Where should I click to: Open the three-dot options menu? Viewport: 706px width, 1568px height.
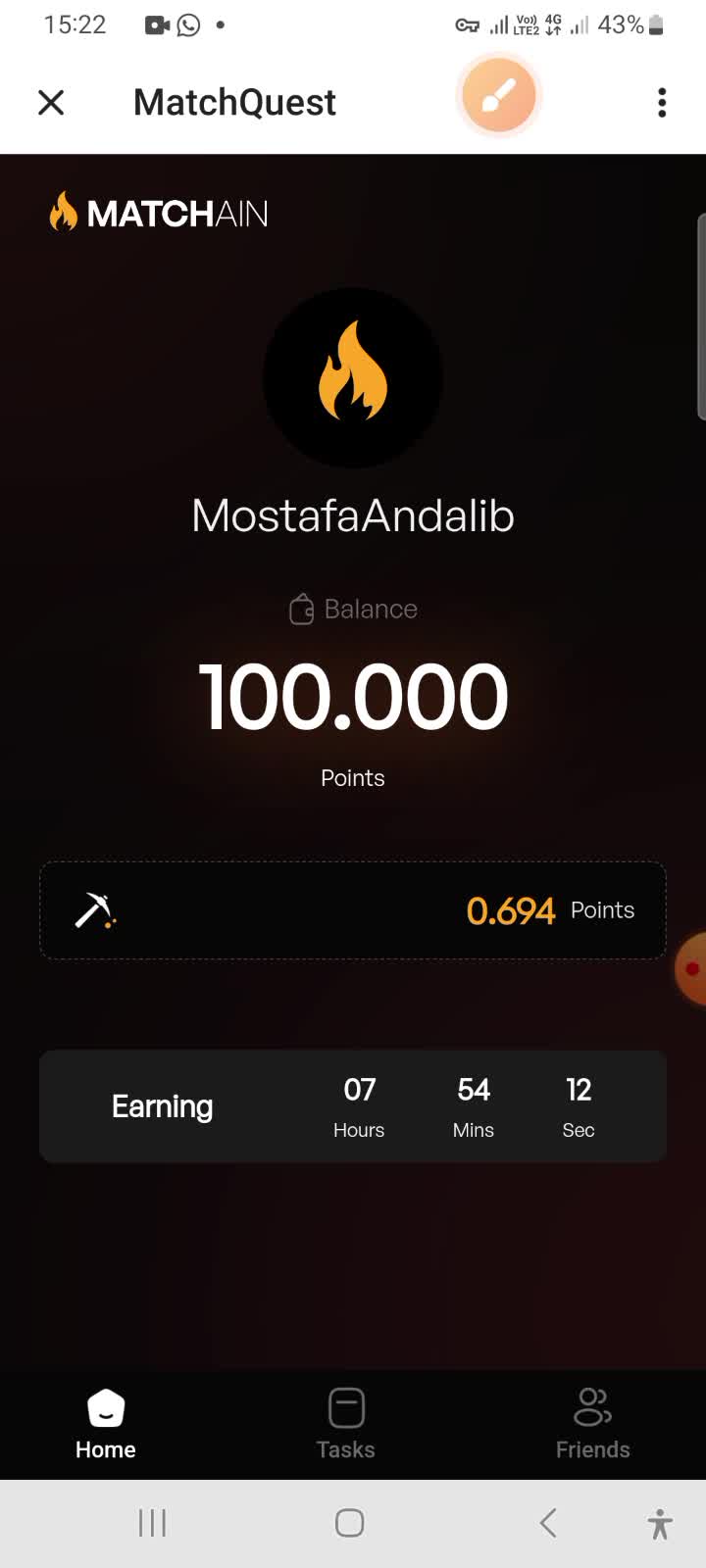(662, 102)
